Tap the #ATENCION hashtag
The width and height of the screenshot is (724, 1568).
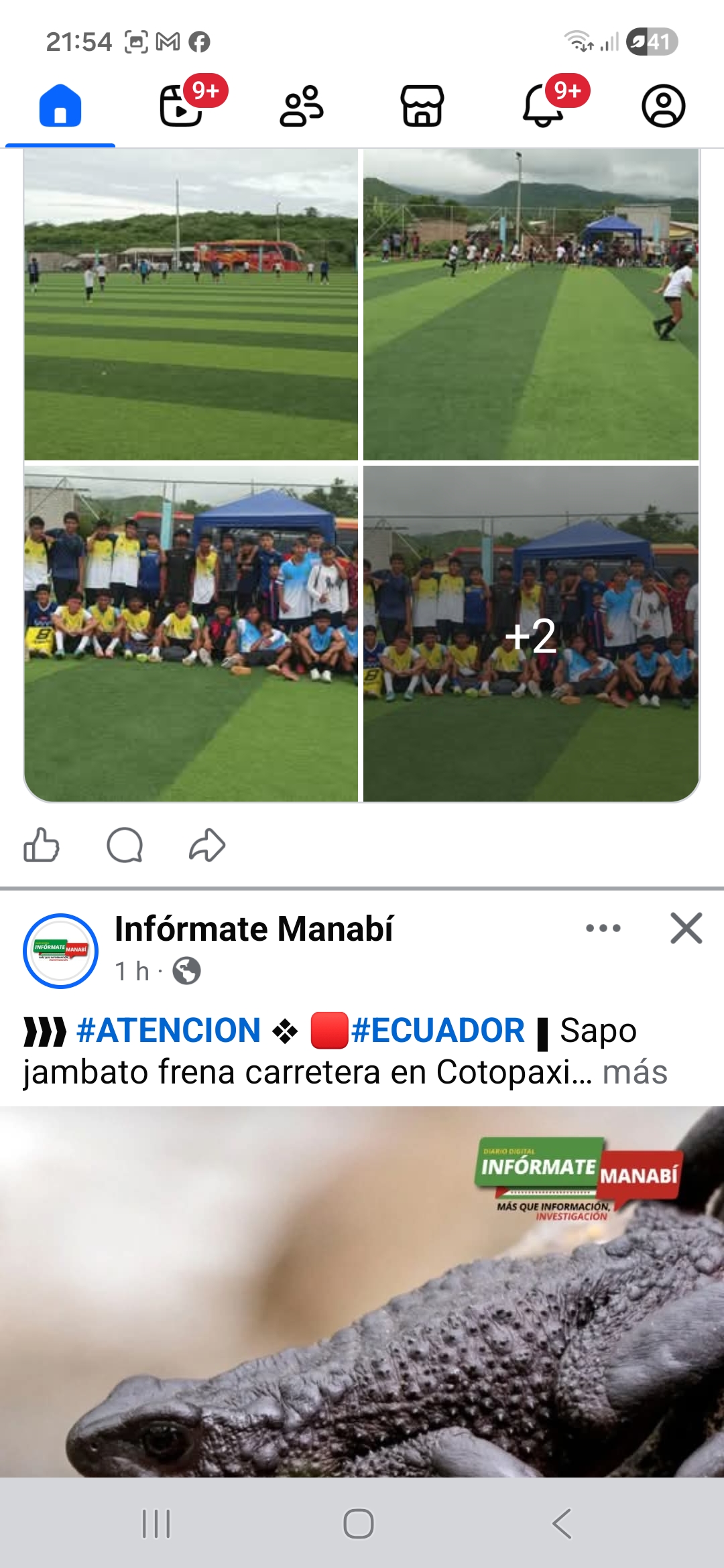click(168, 1031)
